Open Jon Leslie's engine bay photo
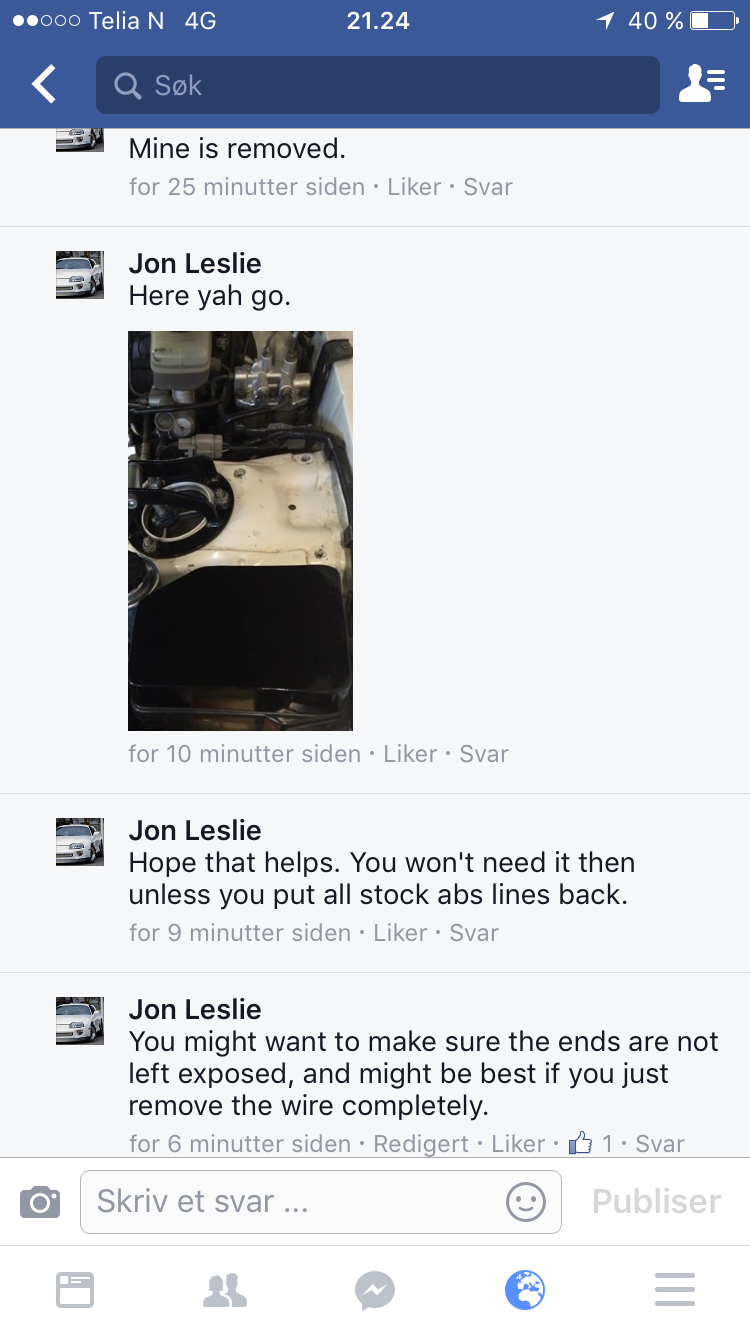The width and height of the screenshot is (750, 1334). (240, 530)
